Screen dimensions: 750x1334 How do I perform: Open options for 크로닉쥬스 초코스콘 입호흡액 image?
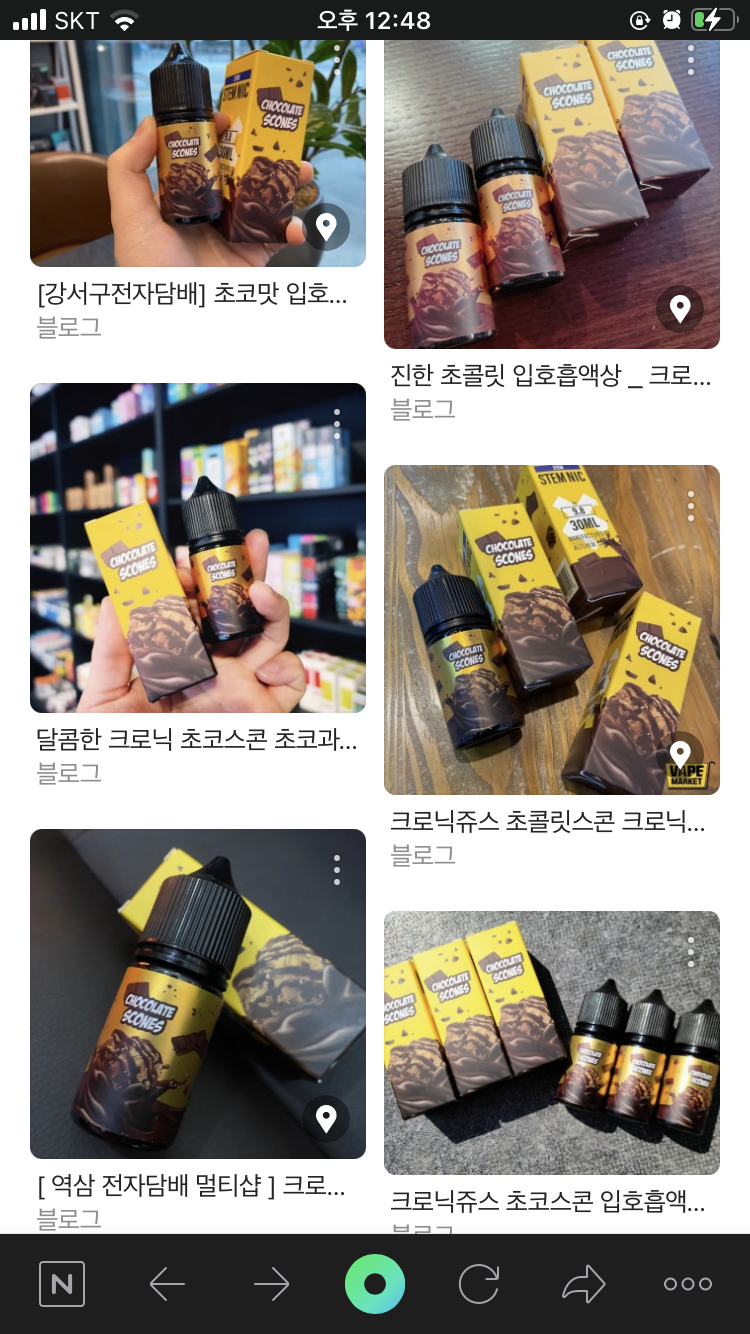691,952
